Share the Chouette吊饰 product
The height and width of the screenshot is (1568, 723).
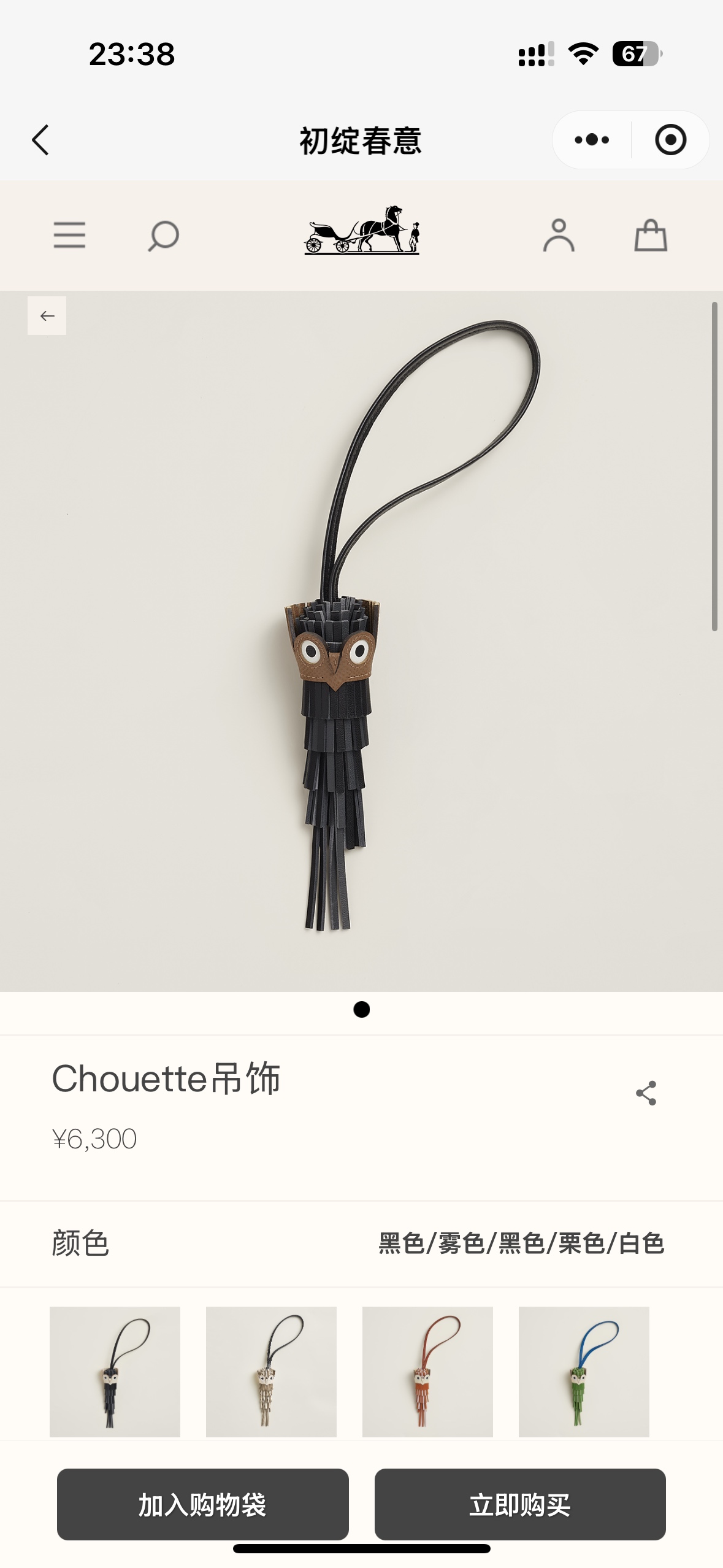point(646,1093)
